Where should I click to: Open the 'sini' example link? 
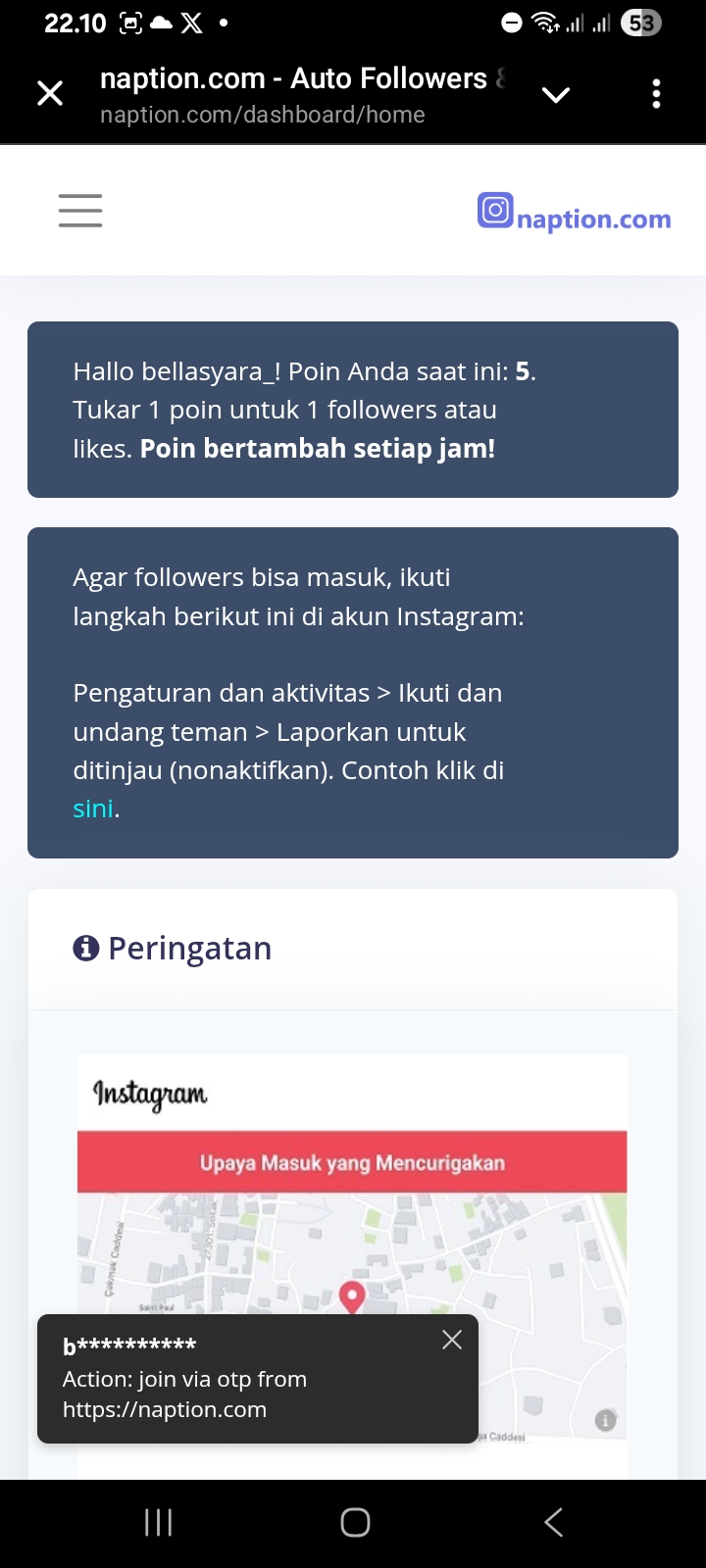[x=93, y=809]
